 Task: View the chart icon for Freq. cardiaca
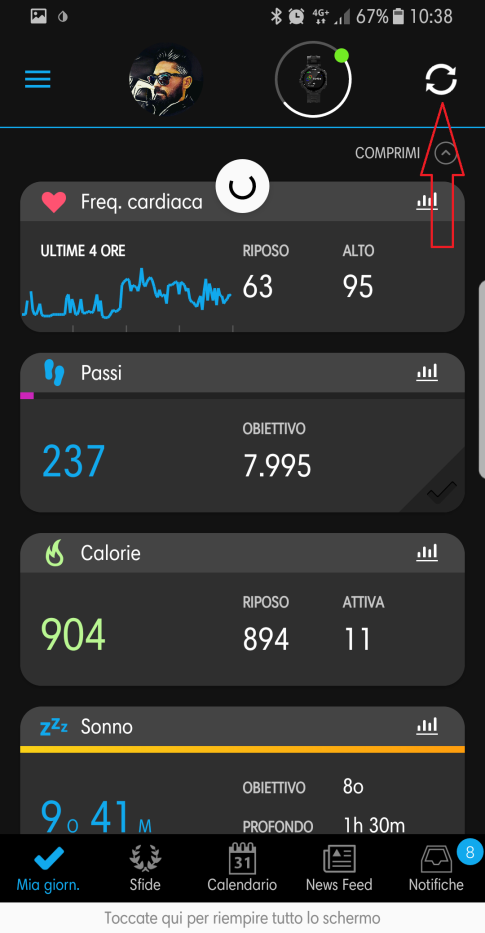tap(427, 202)
